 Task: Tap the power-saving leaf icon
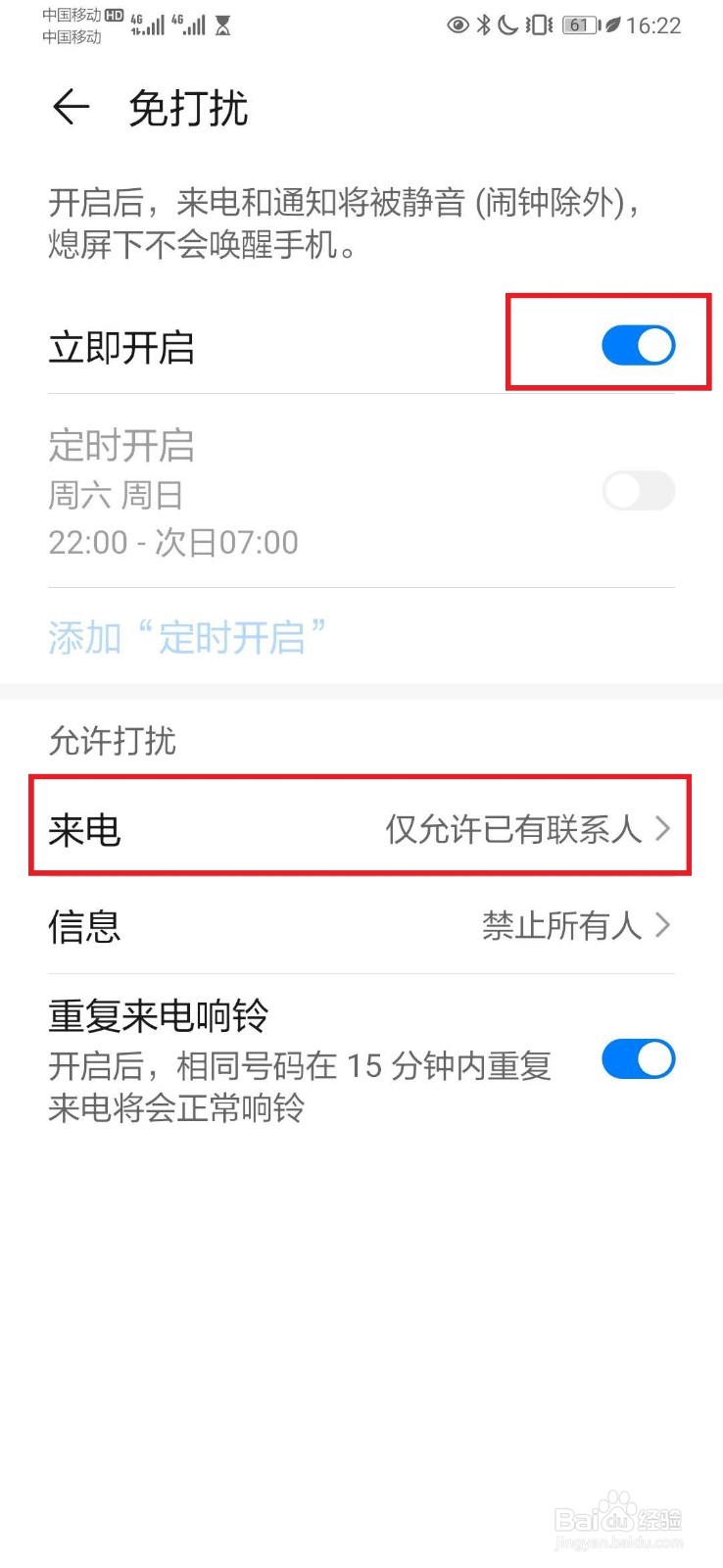coord(611,26)
